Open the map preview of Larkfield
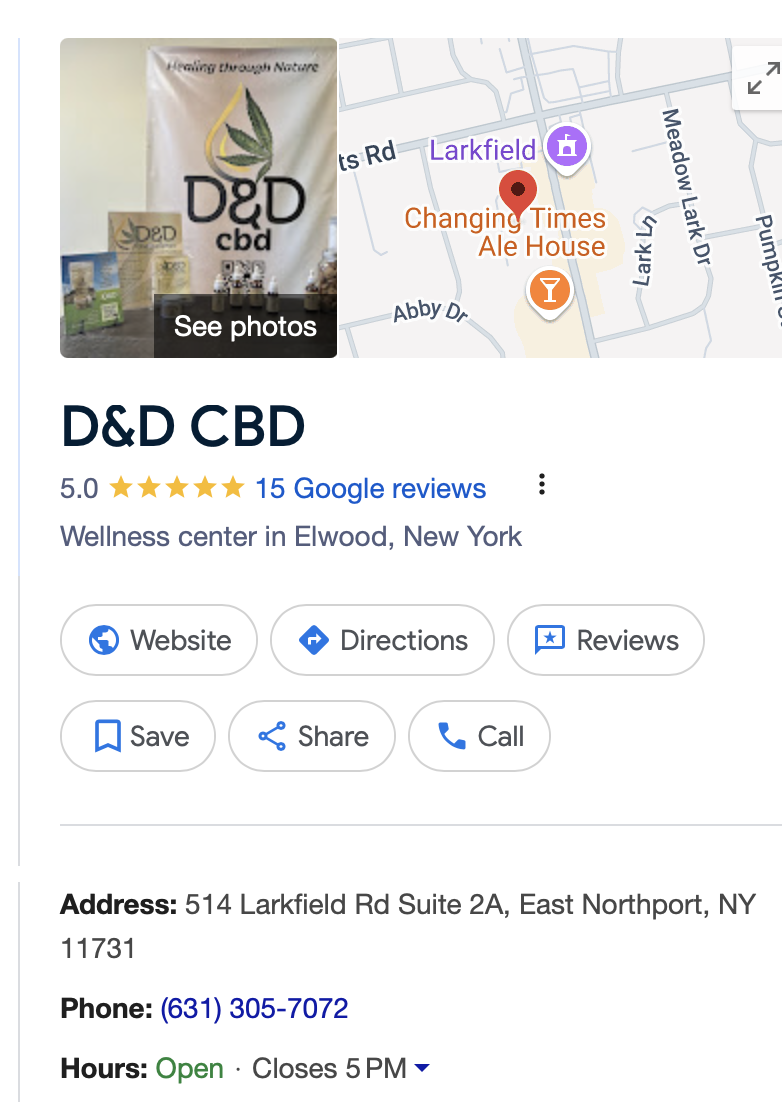This screenshot has height=1102, width=782. [x=560, y=198]
